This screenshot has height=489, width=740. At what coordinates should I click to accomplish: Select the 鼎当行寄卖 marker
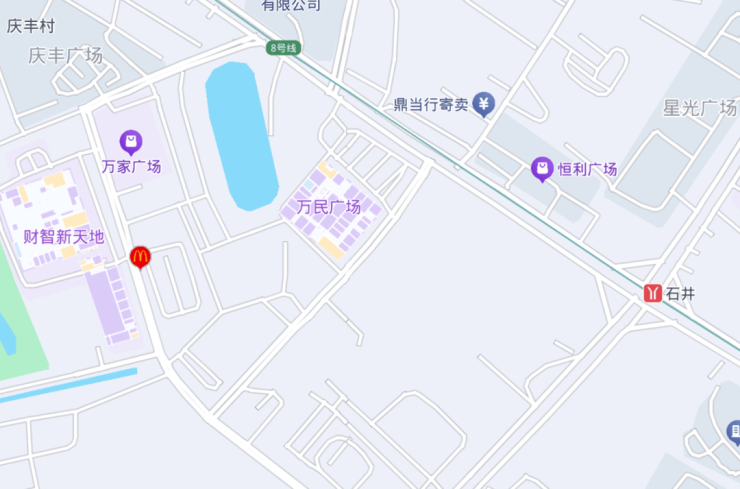484,104
